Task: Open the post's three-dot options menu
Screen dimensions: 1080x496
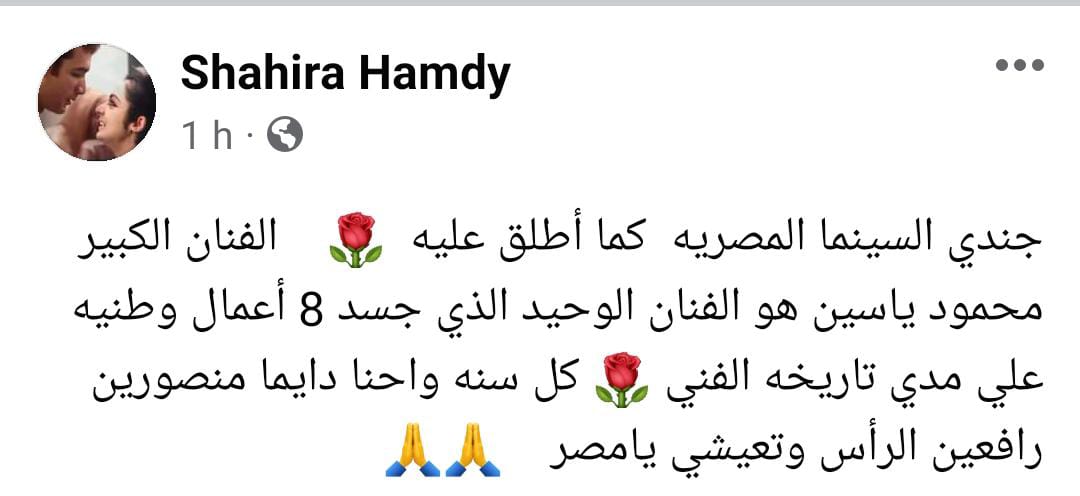Action: point(1019,66)
